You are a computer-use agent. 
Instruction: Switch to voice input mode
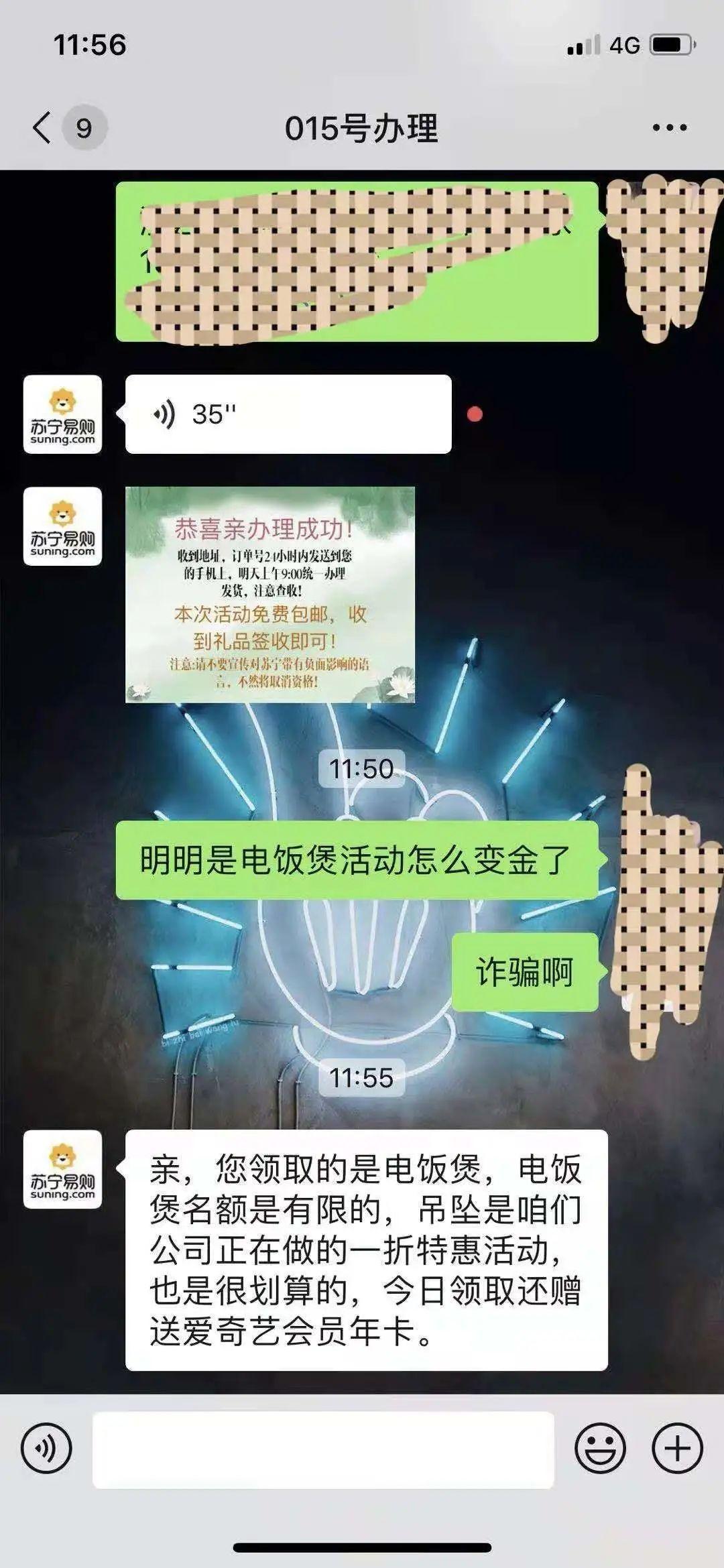pyautogui.click(x=46, y=1449)
